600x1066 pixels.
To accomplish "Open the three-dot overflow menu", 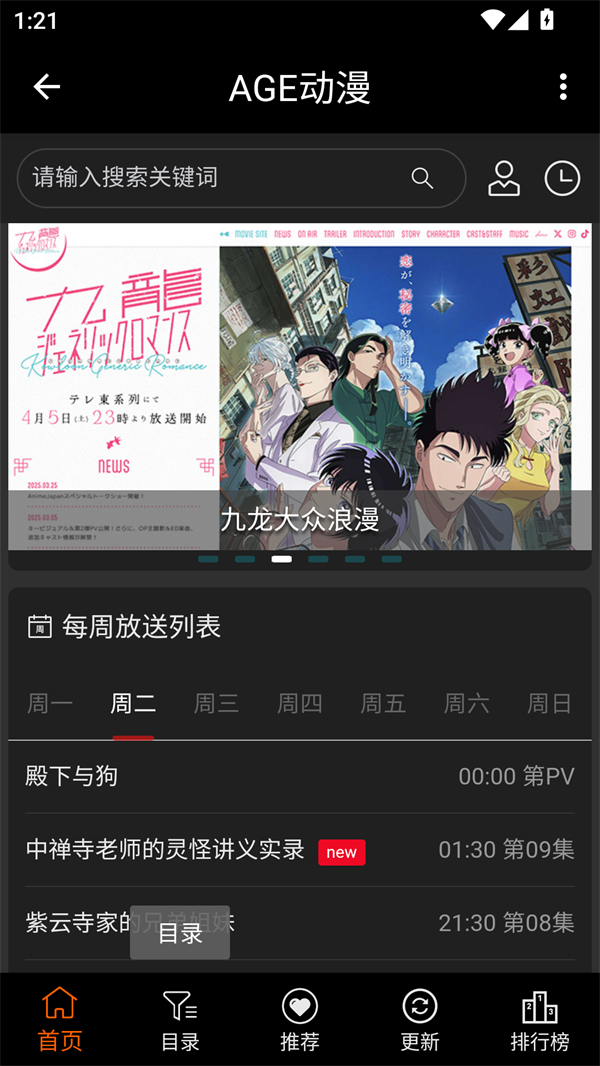I will click(563, 87).
